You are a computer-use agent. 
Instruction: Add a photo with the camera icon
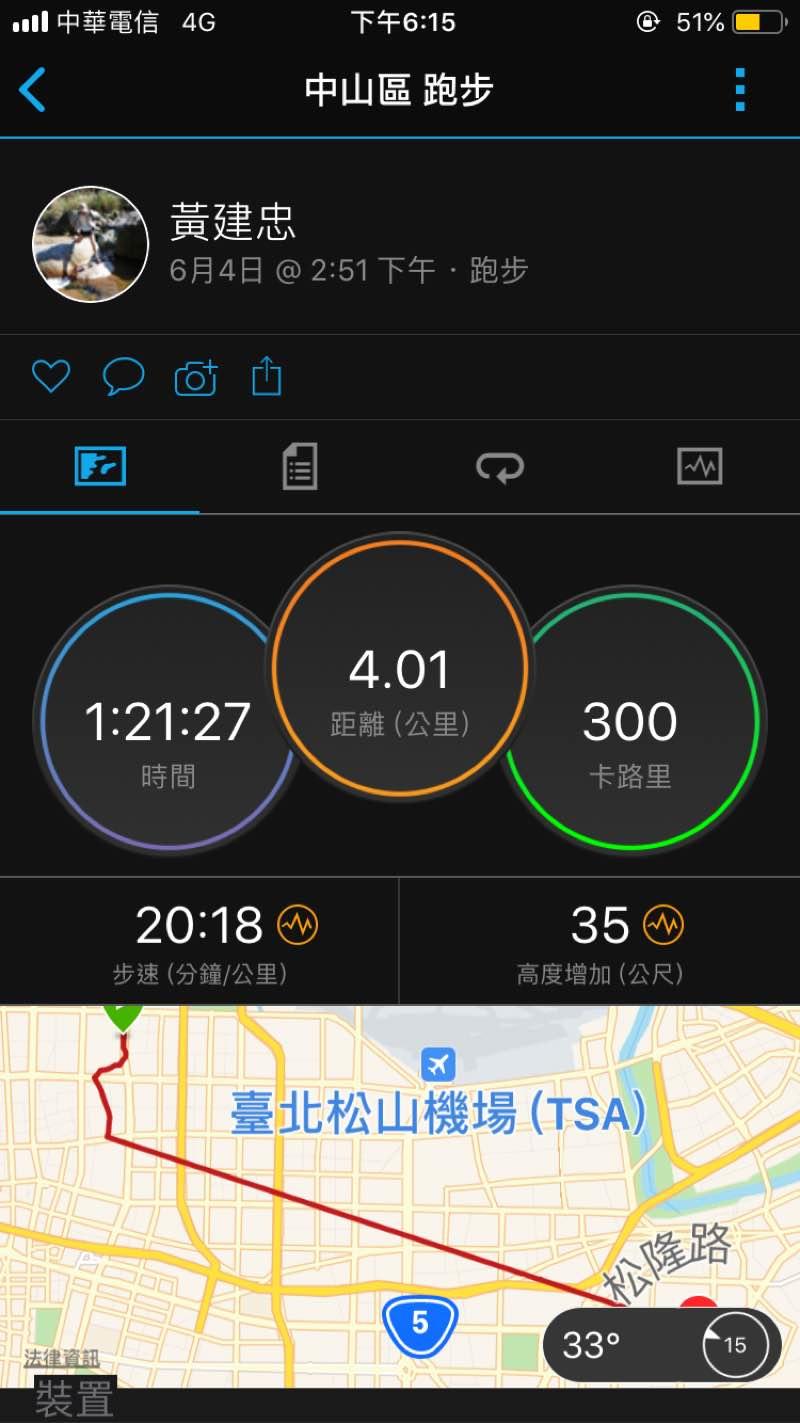[196, 378]
